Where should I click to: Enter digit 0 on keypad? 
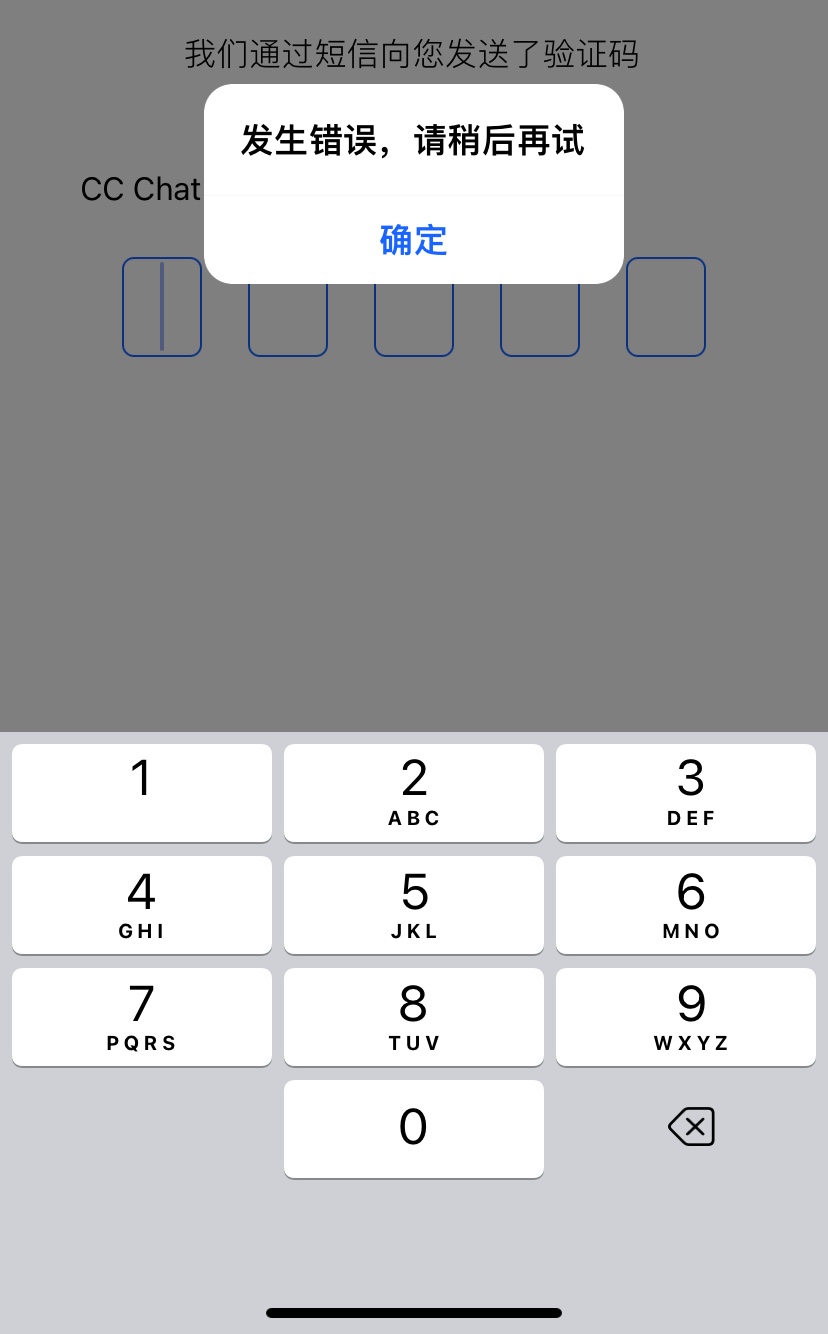coord(414,1128)
